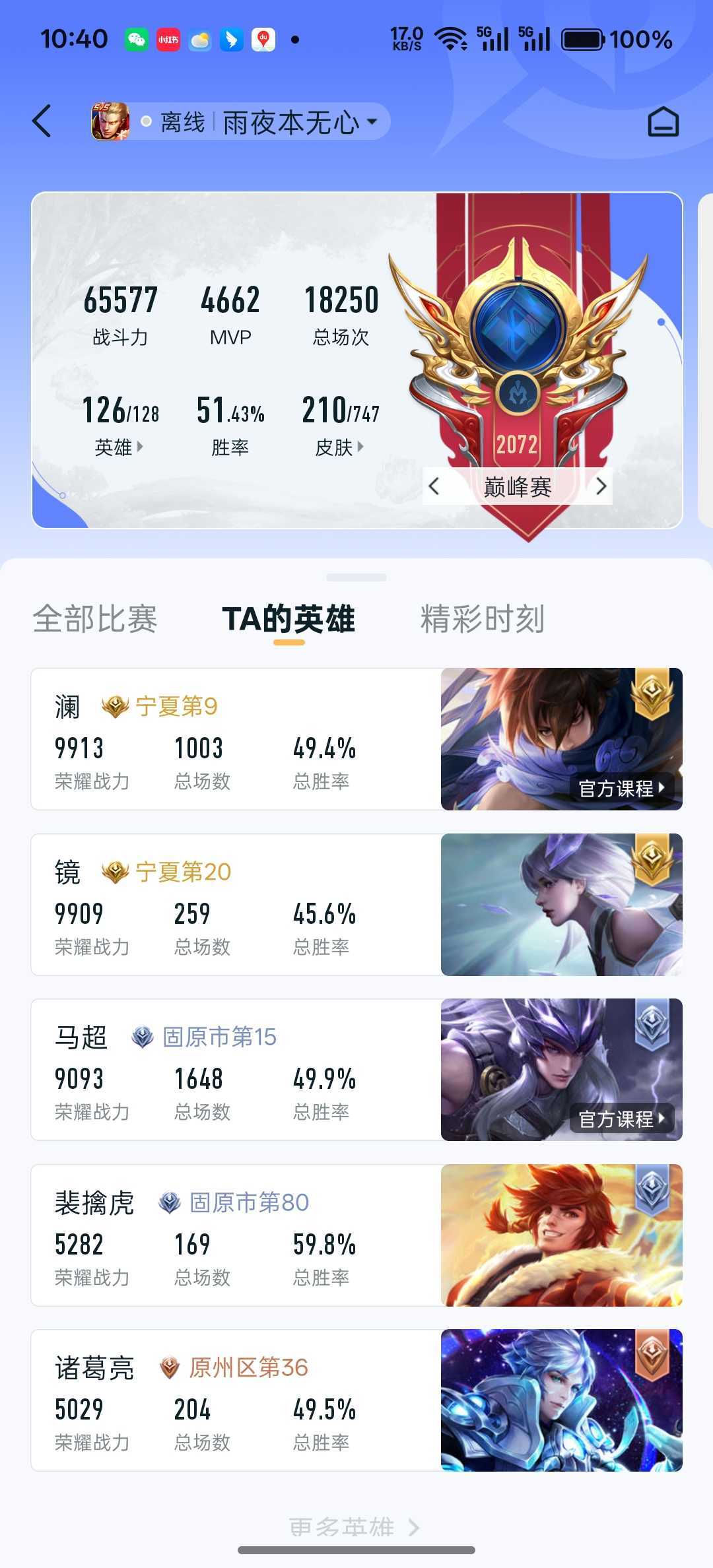Tap 澜's golden rank badge icon
713x1568 pixels.
click(114, 705)
